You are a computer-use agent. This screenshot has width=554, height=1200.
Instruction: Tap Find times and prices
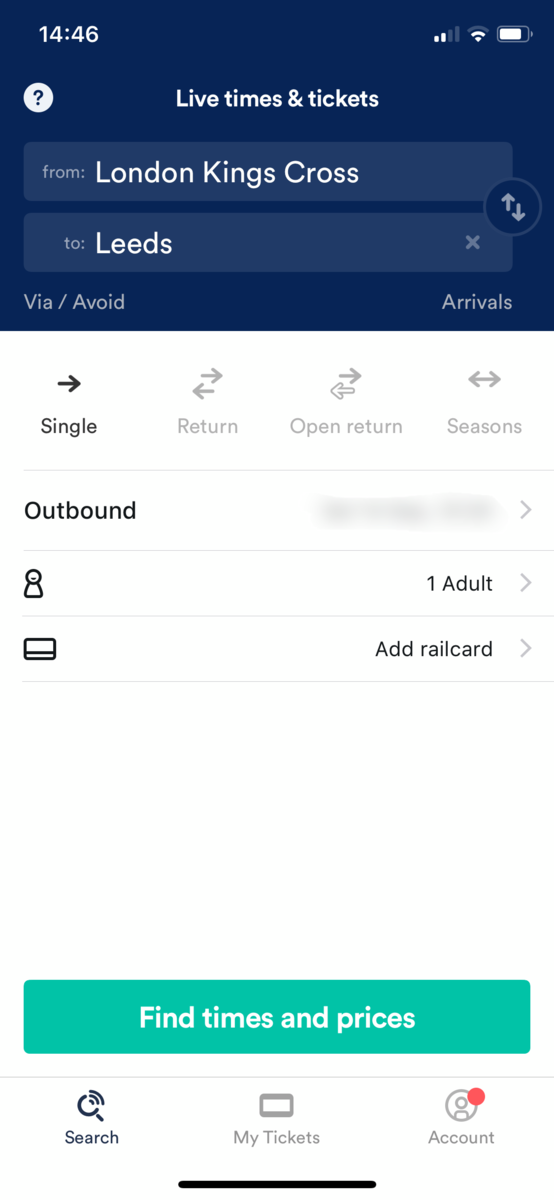[277, 1017]
